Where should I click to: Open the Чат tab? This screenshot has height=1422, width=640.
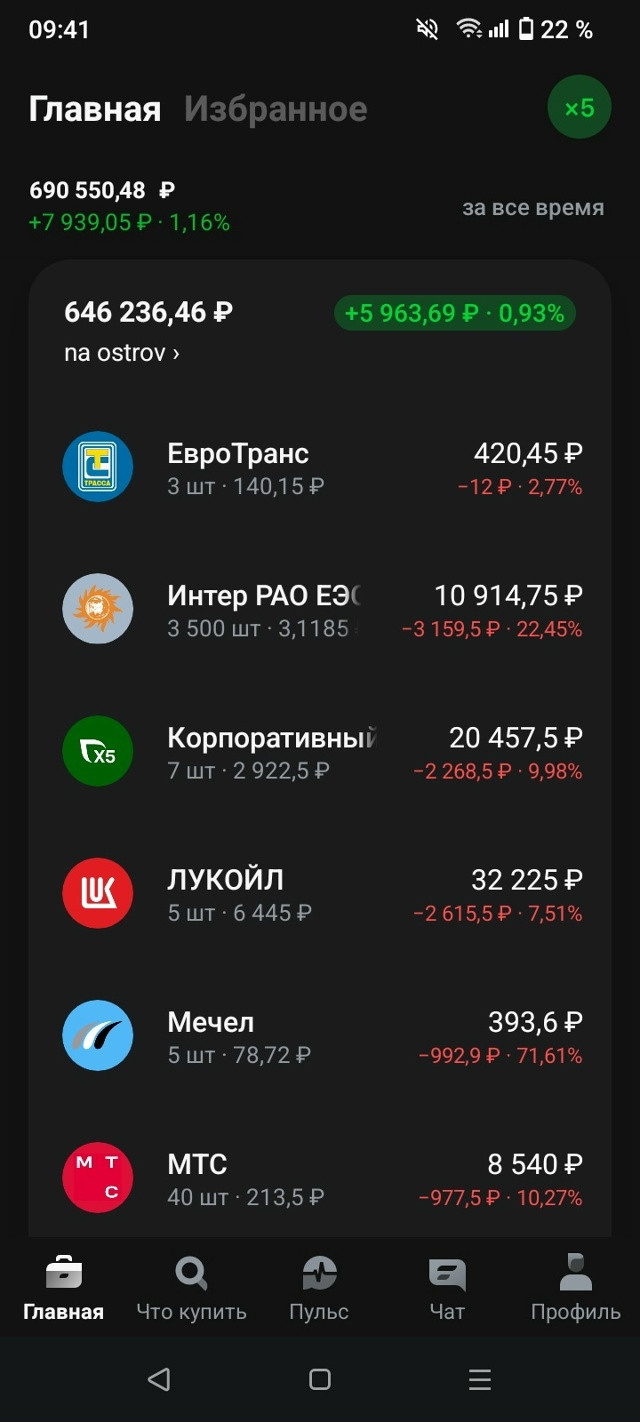447,1288
